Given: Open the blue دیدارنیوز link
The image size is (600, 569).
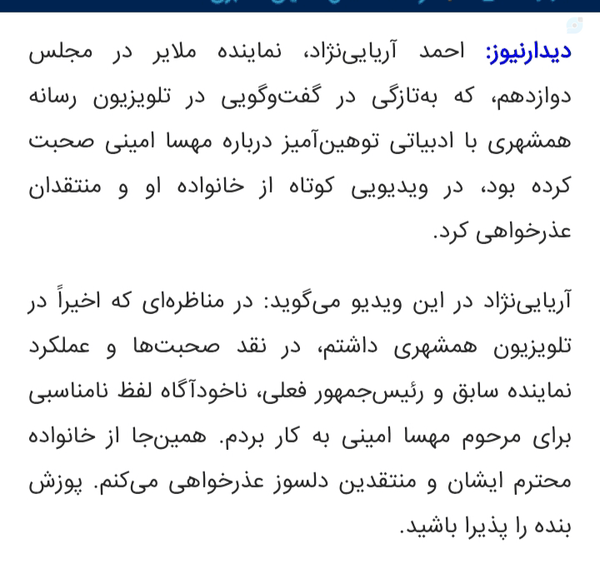Looking at the screenshot, I should [x=529, y=53].
